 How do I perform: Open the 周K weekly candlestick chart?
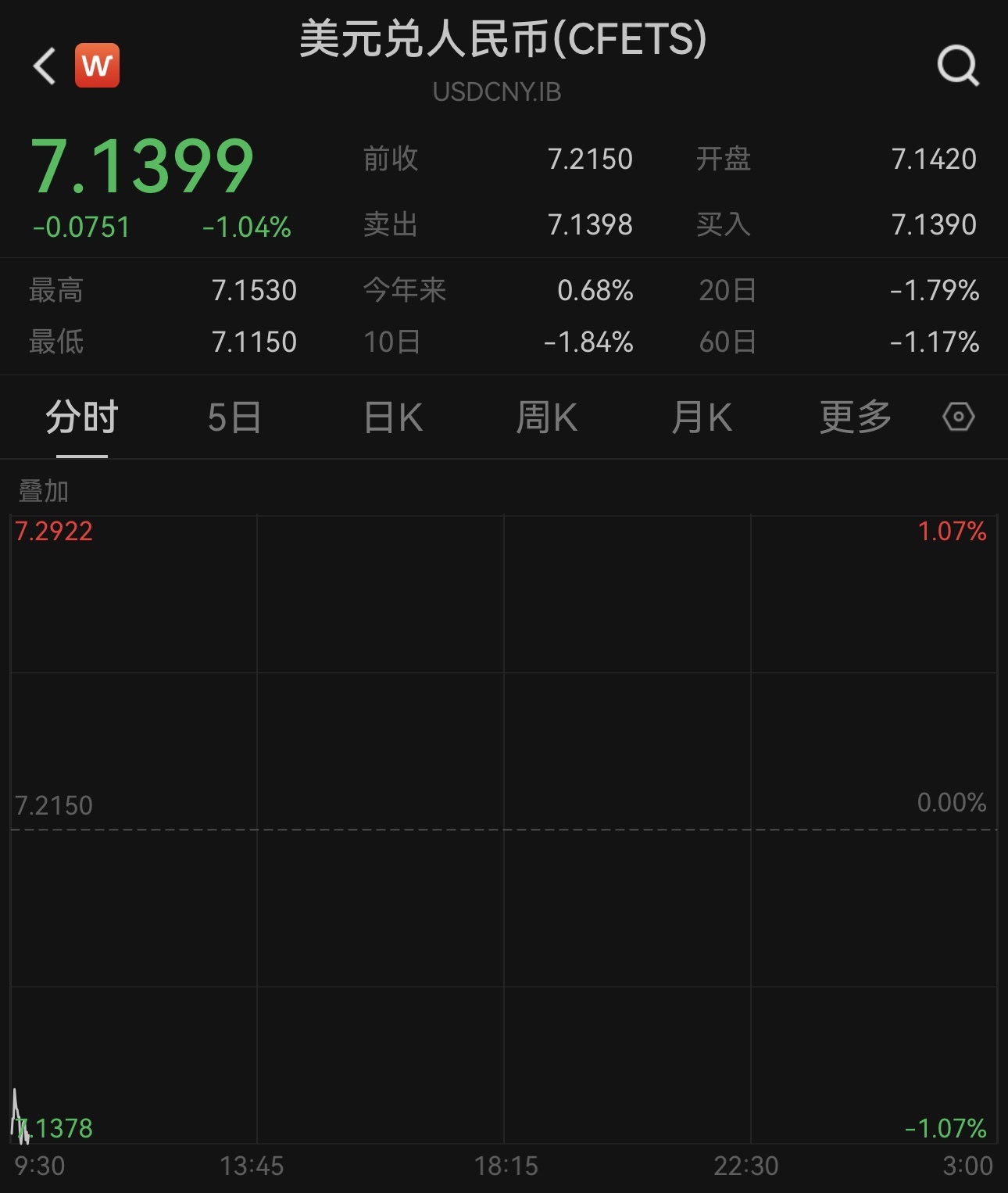pyautogui.click(x=546, y=417)
